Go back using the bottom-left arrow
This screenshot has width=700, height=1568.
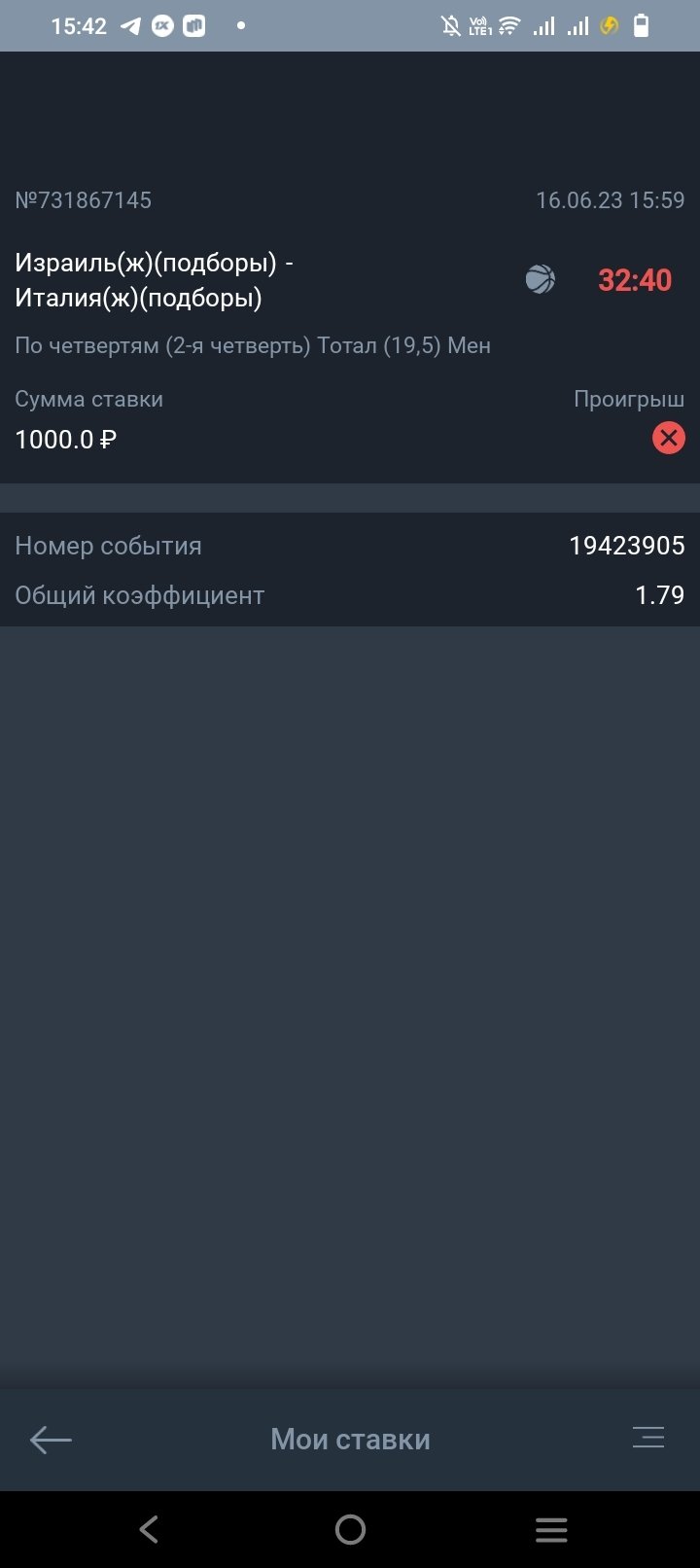pyautogui.click(x=51, y=1440)
